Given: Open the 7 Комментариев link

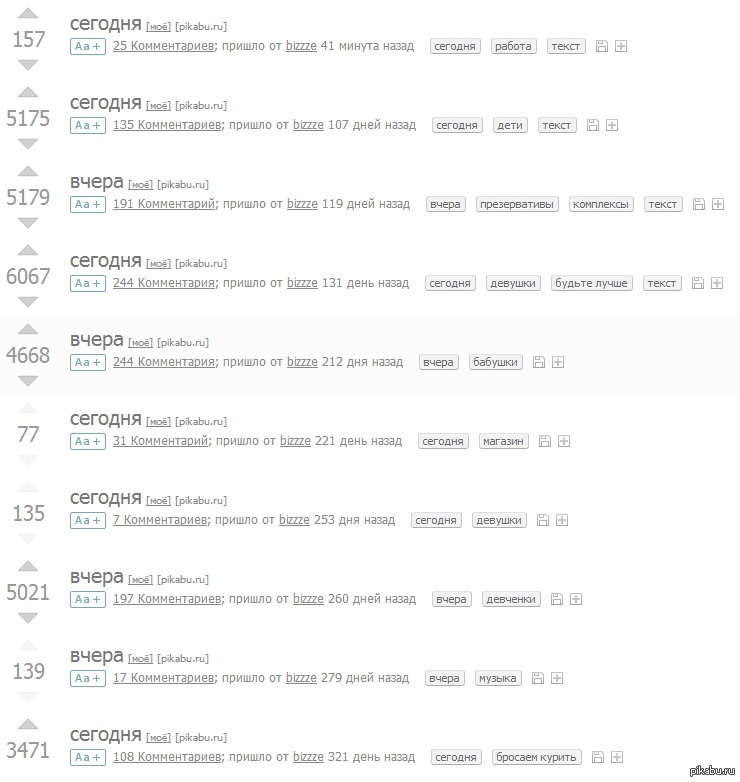Looking at the screenshot, I should 160,520.
